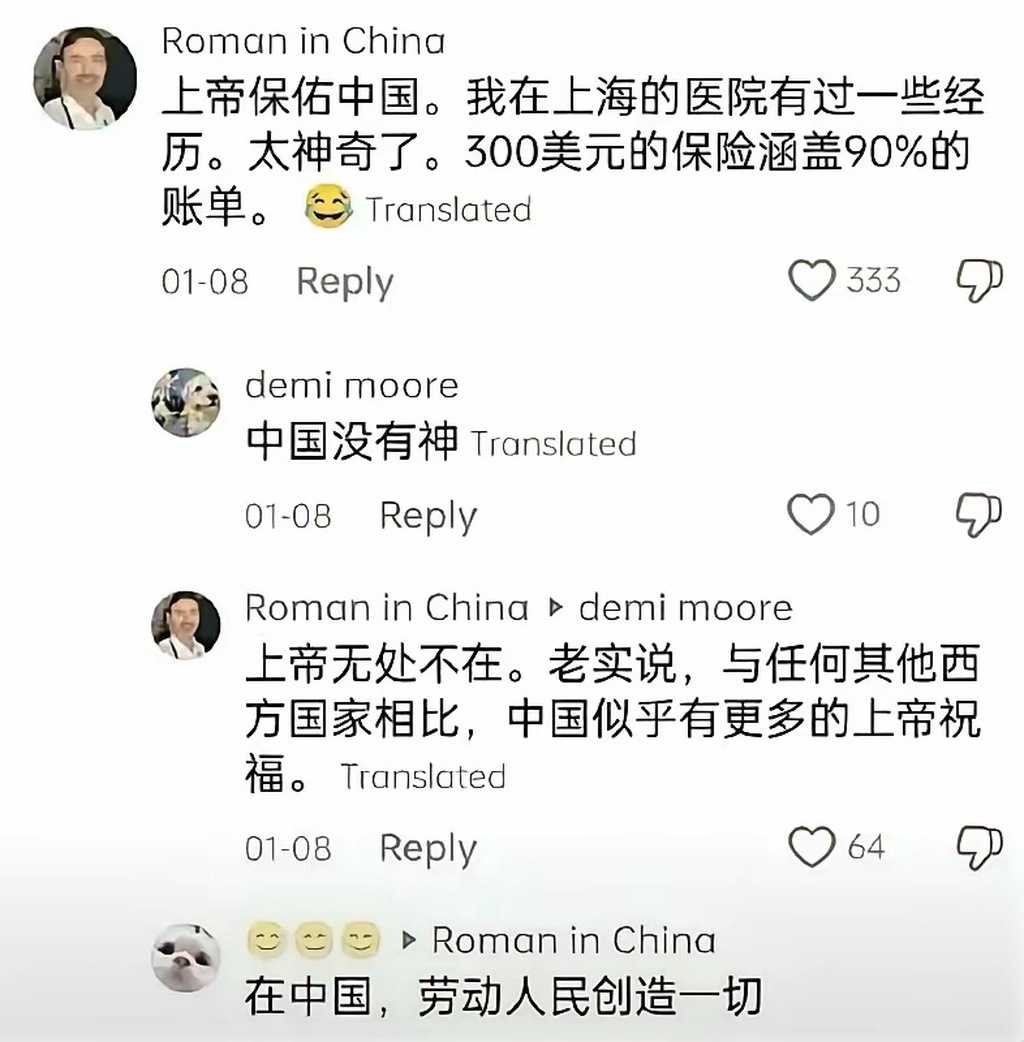This screenshot has height=1042, width=1024.
Task: Reply to demi moore's comment
Action: click(427, 516)
